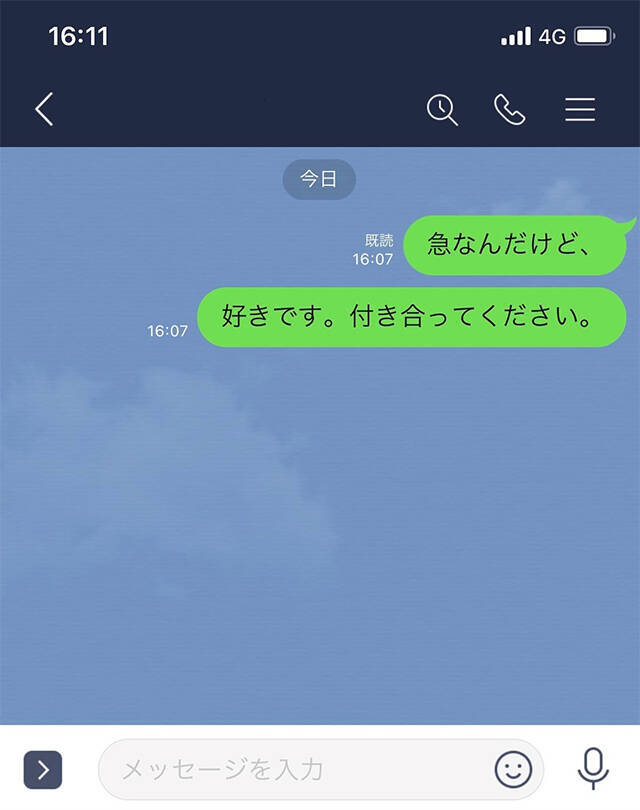Start a voice call
The height and width of the screenshot is (810, 640).
(x=510, y=109)
